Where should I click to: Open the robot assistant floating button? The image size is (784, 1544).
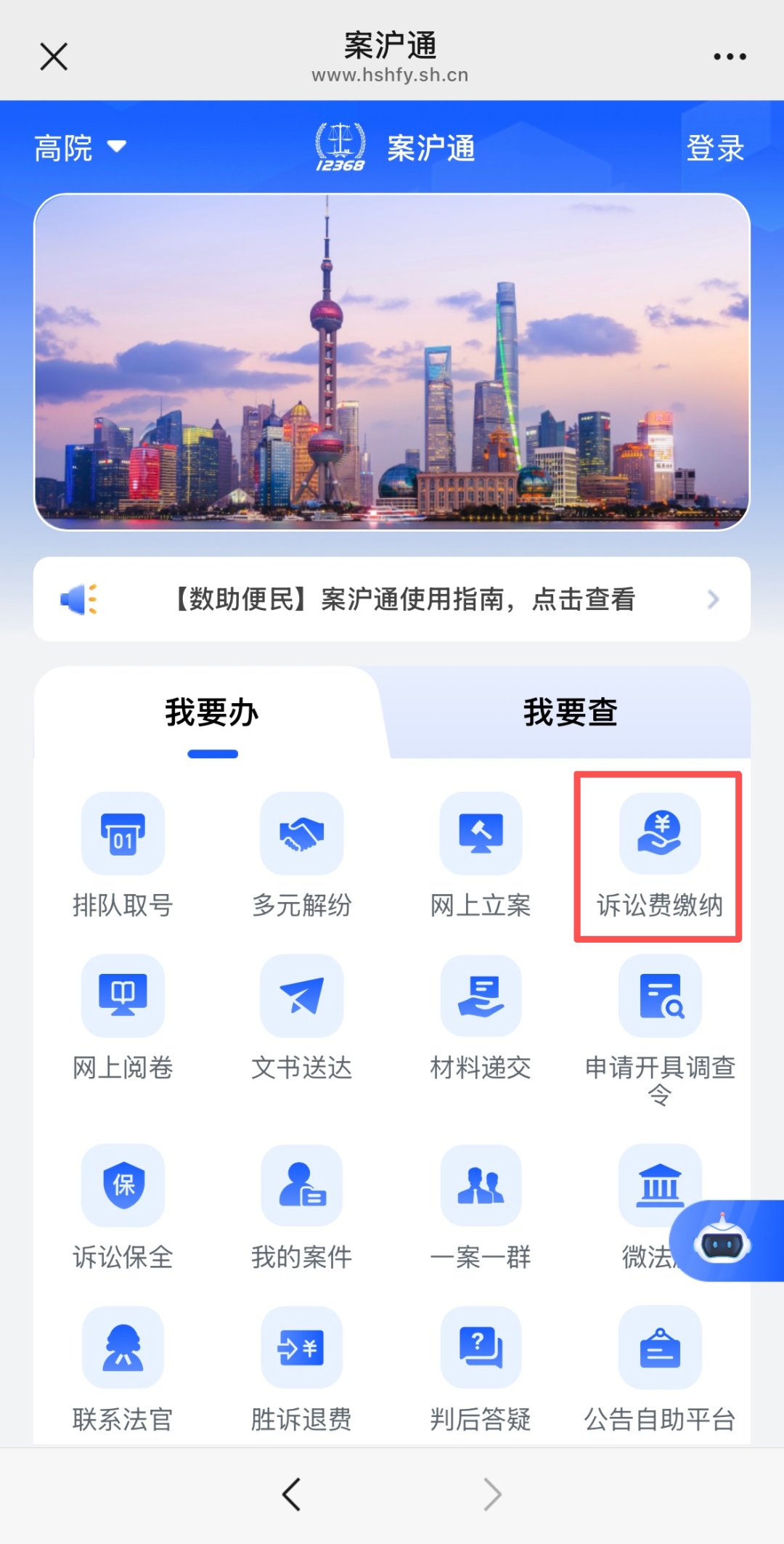[x=723, y=1243]
